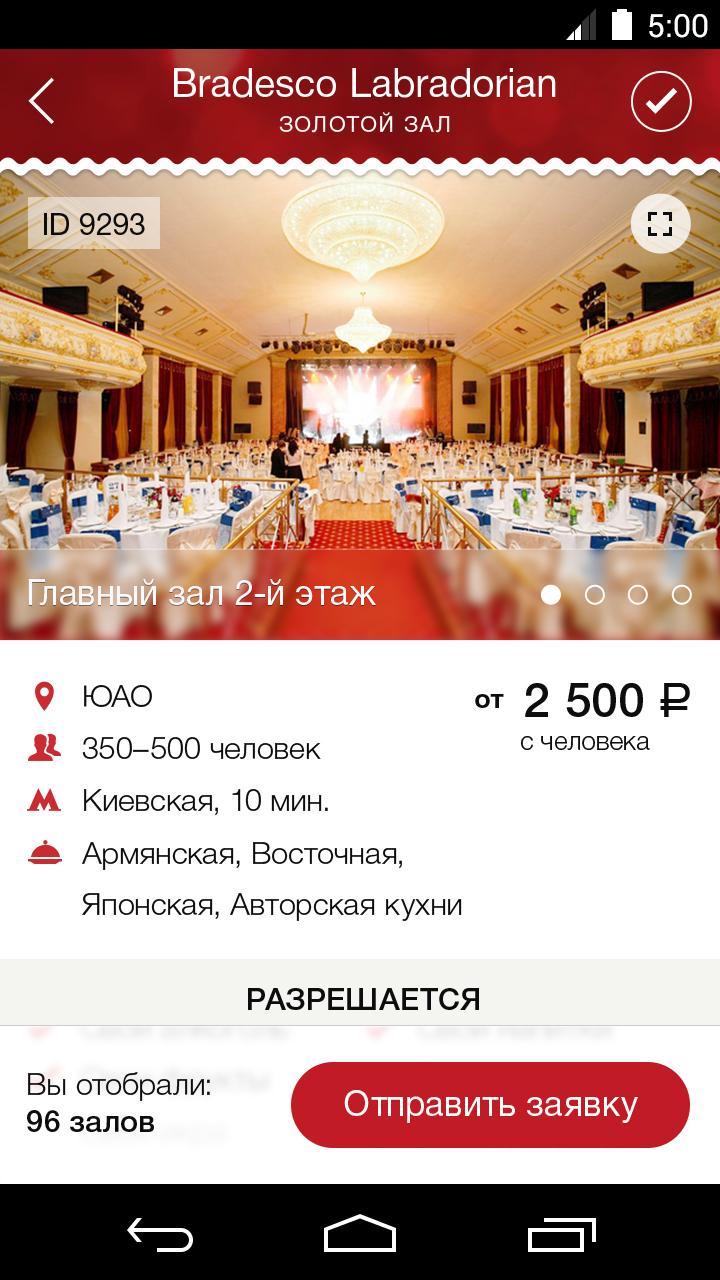This screenshot has height=1280, width=720.
Task: Go back using the header arrow
Action: pos(42,101)
